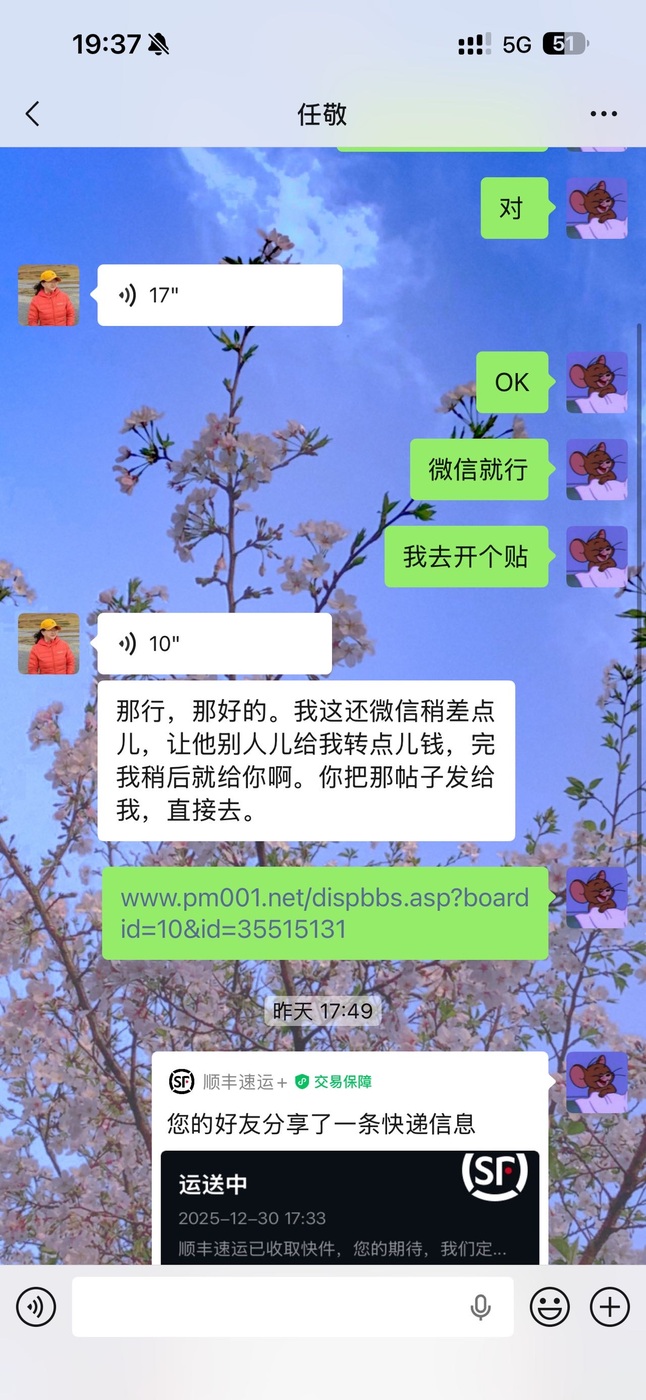Open the shared SF Express delivery card
This screenshot has height=1400, width=646.
point(350,1160)
